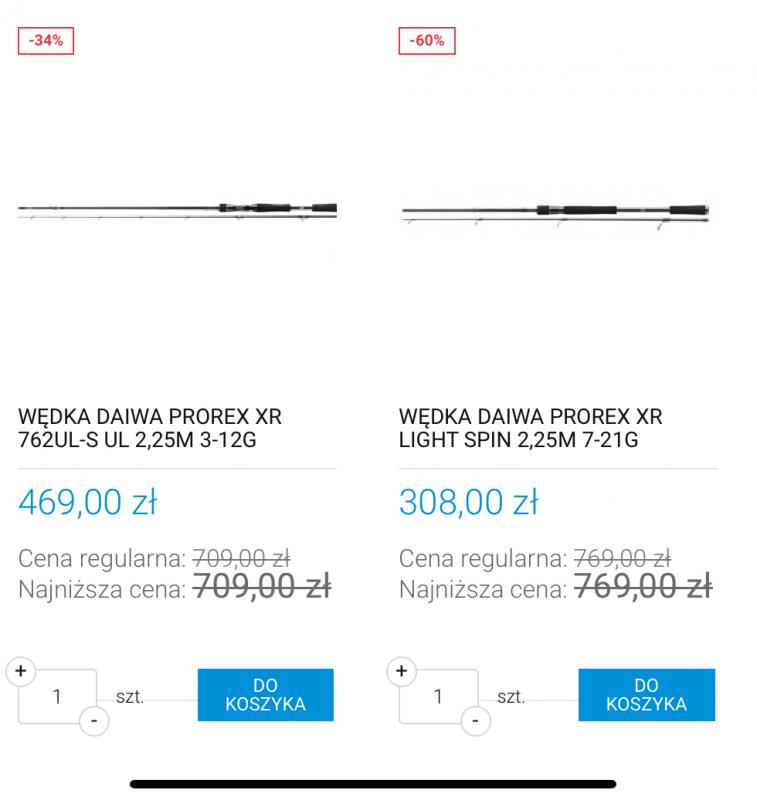The width and height of the screenshot is (757, 800).
Task: Open the Prorex XR Light Spin product image
Action: click(557, 212)
